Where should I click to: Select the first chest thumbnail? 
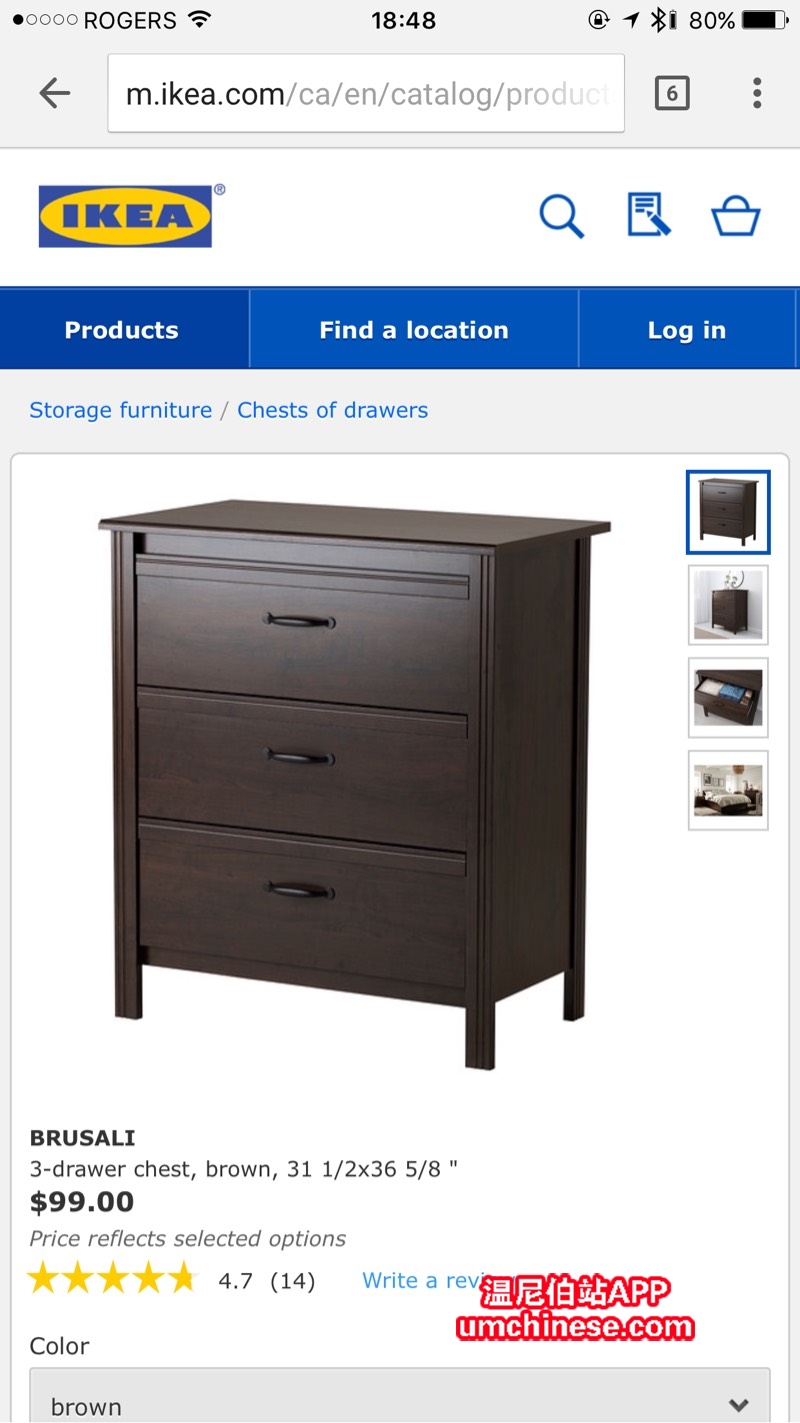coord(728,512)
